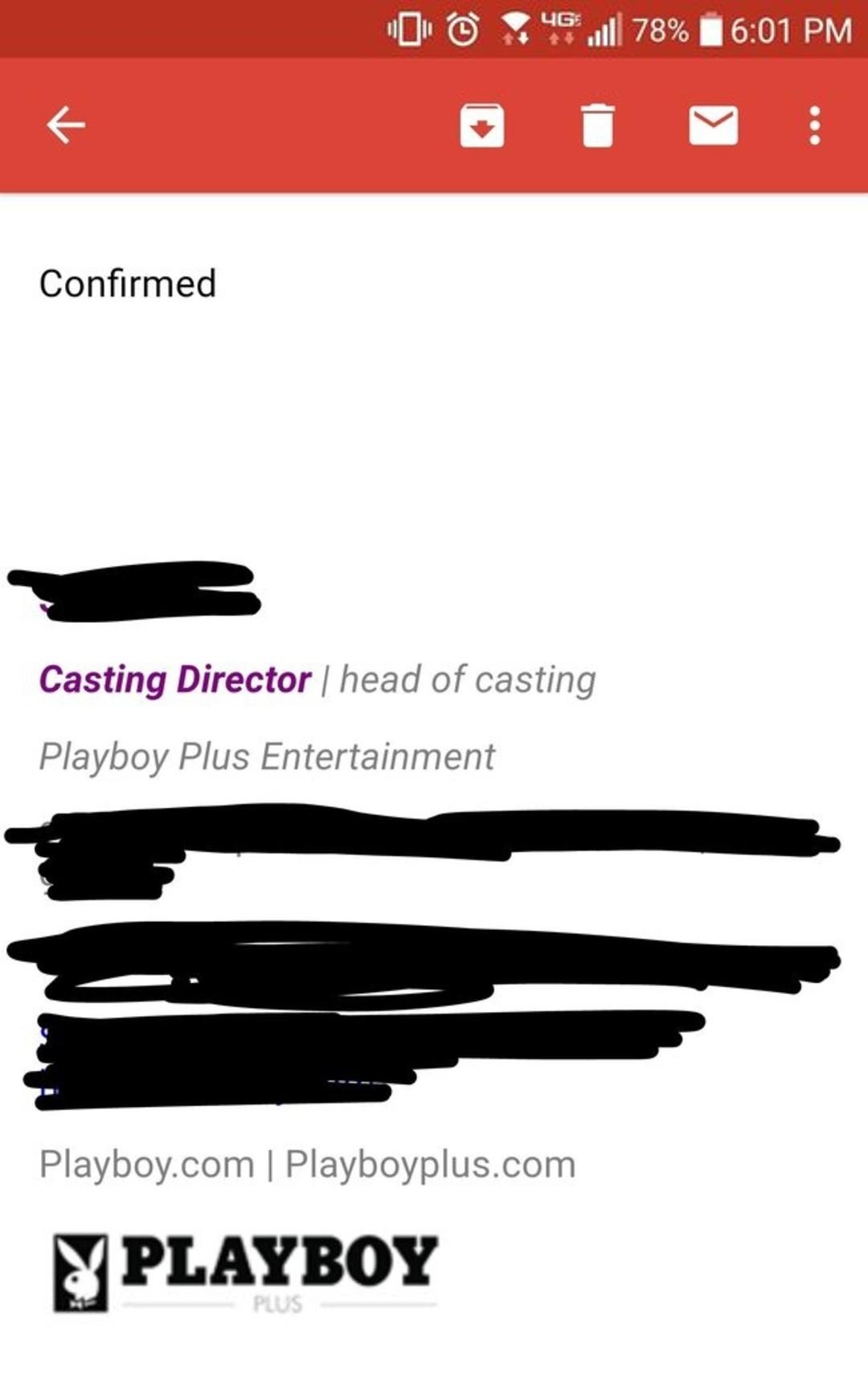Viewport: 868px width, 1389px height.
Task: Mark this email as unread
Action: 713,126
